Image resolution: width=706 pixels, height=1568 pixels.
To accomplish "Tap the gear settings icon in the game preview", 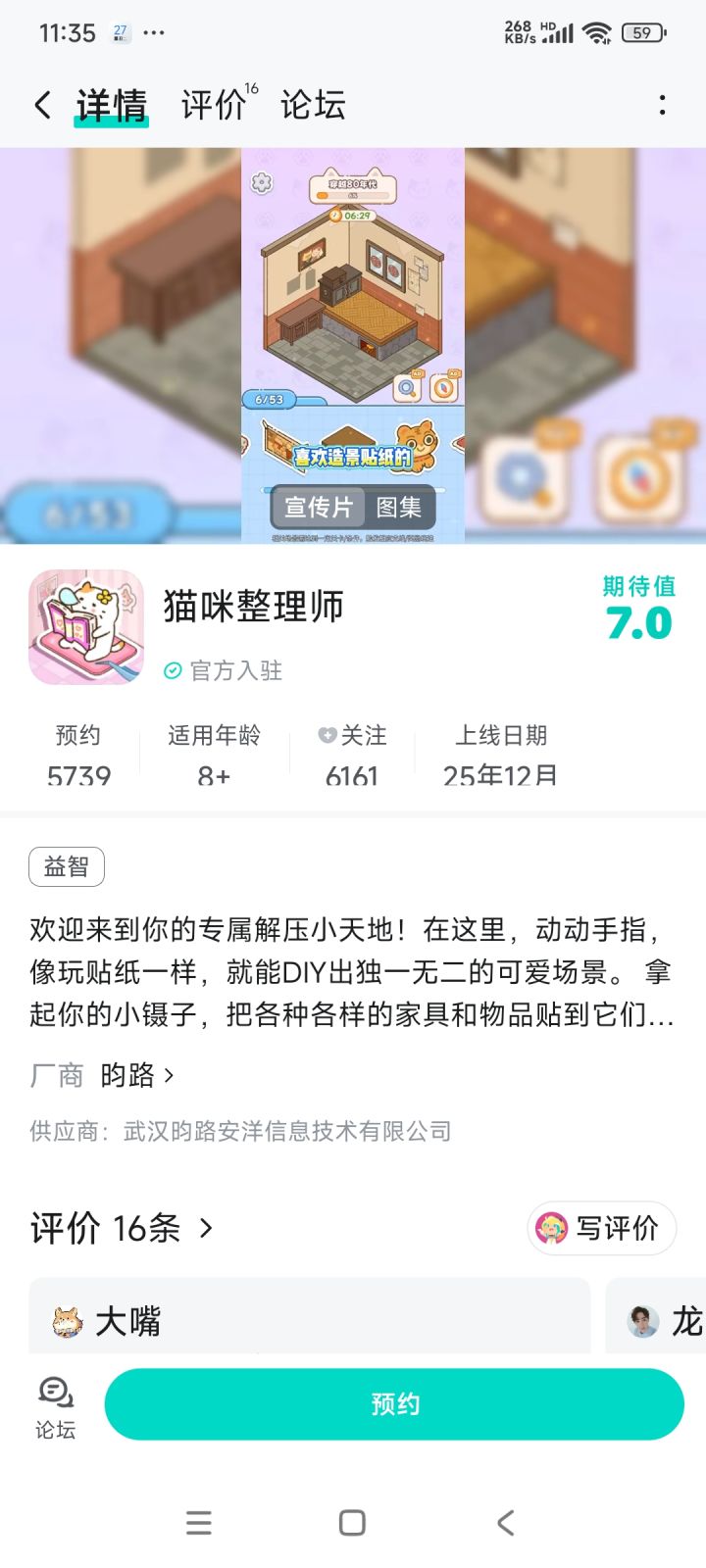I will 261,182.
